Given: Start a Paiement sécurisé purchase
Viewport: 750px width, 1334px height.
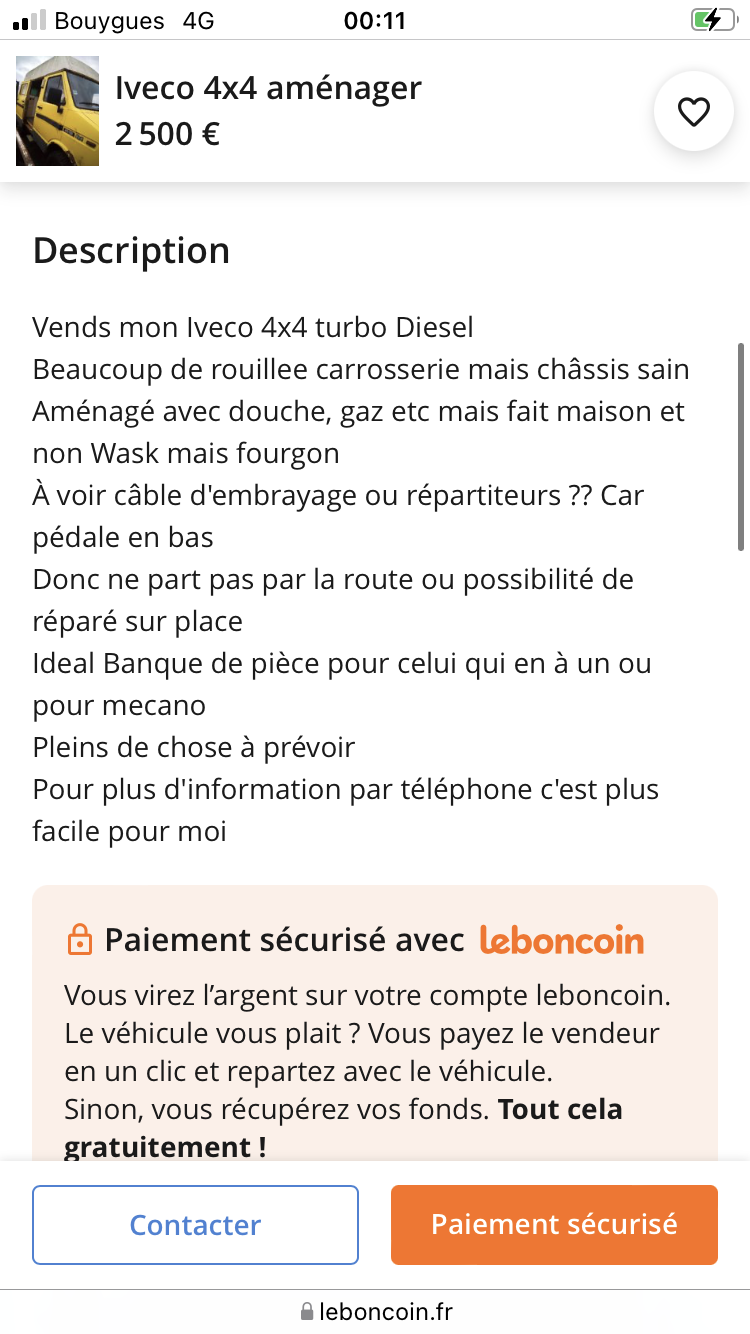Looking at the screenshot, I should (554, 1225).
